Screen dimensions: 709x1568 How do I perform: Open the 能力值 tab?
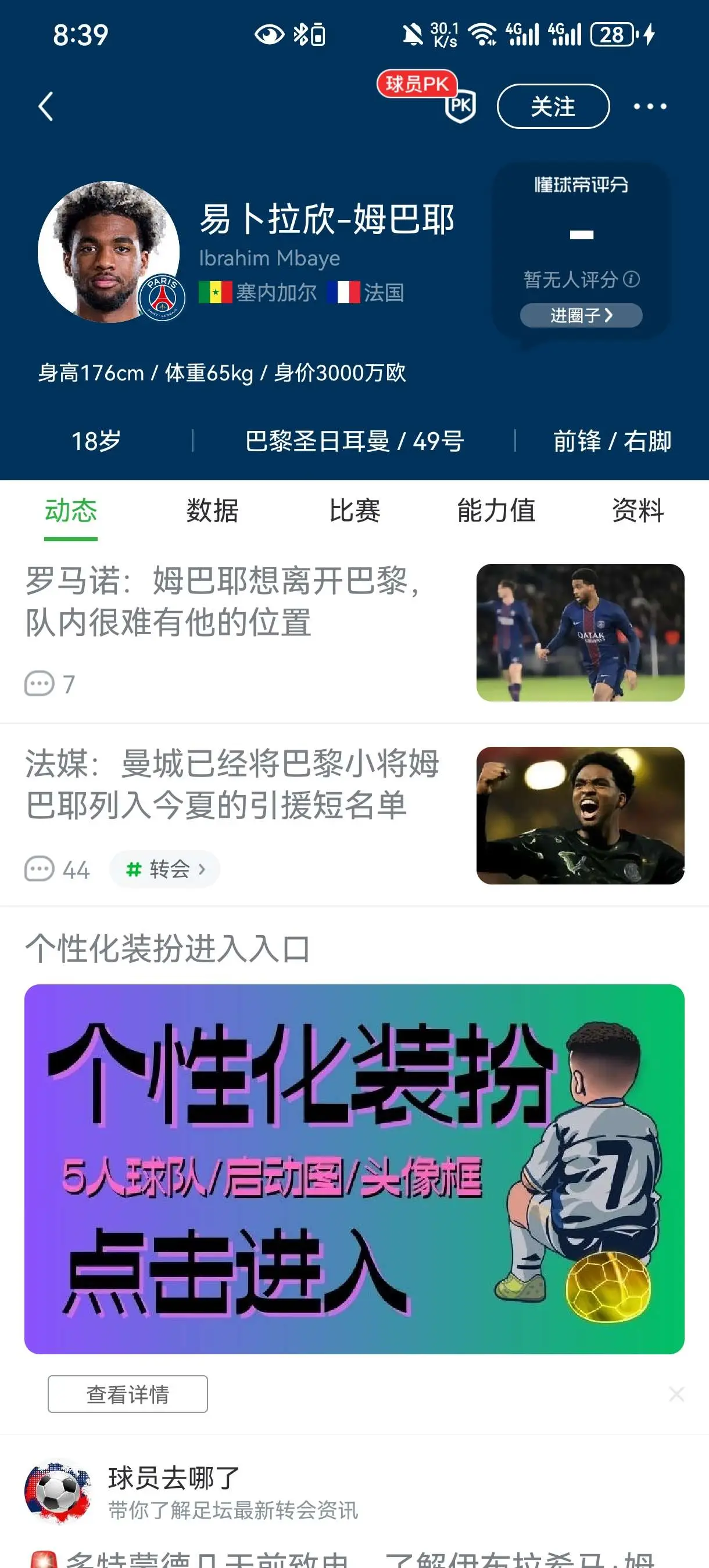(x=496, y=510)
